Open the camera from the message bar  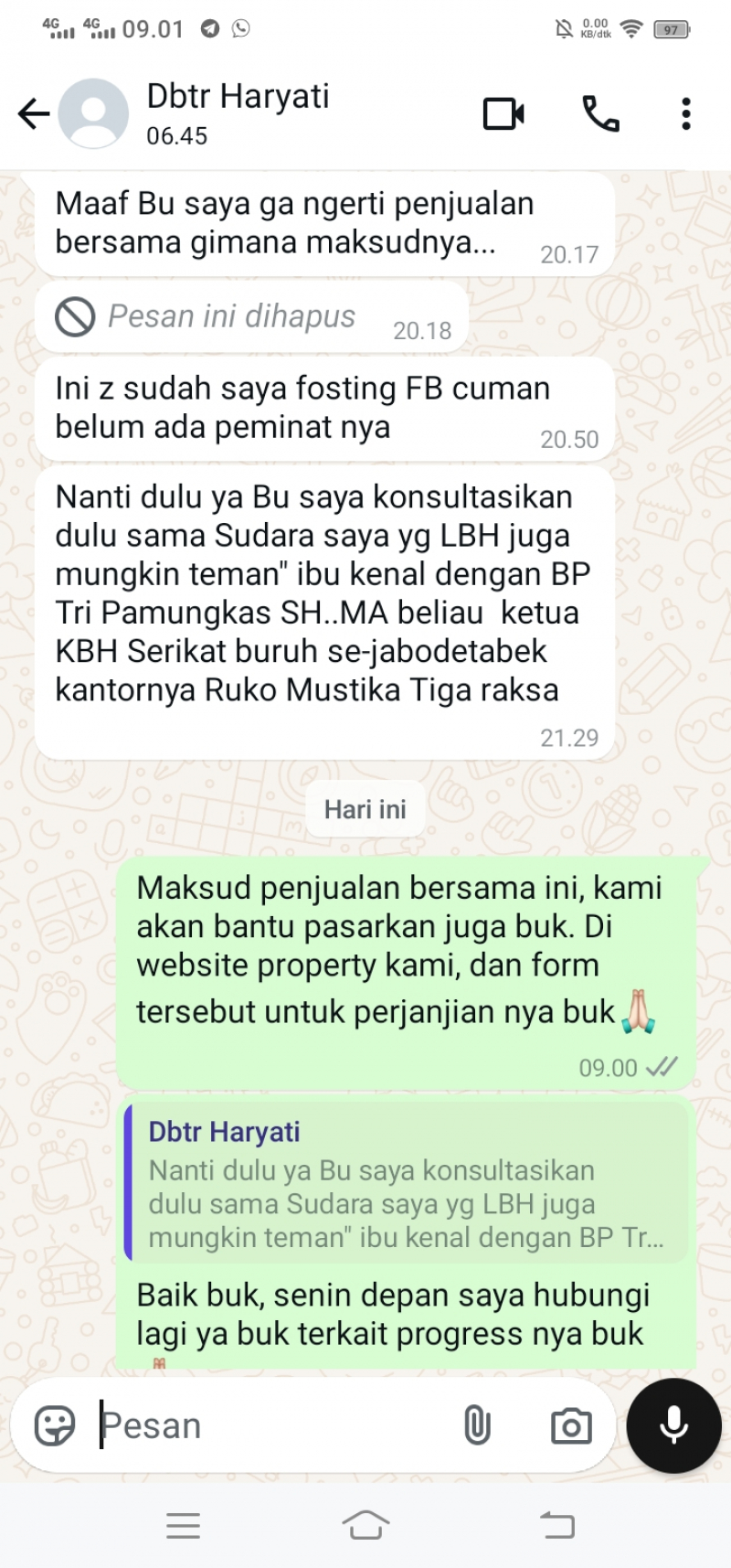point(571,1425)
